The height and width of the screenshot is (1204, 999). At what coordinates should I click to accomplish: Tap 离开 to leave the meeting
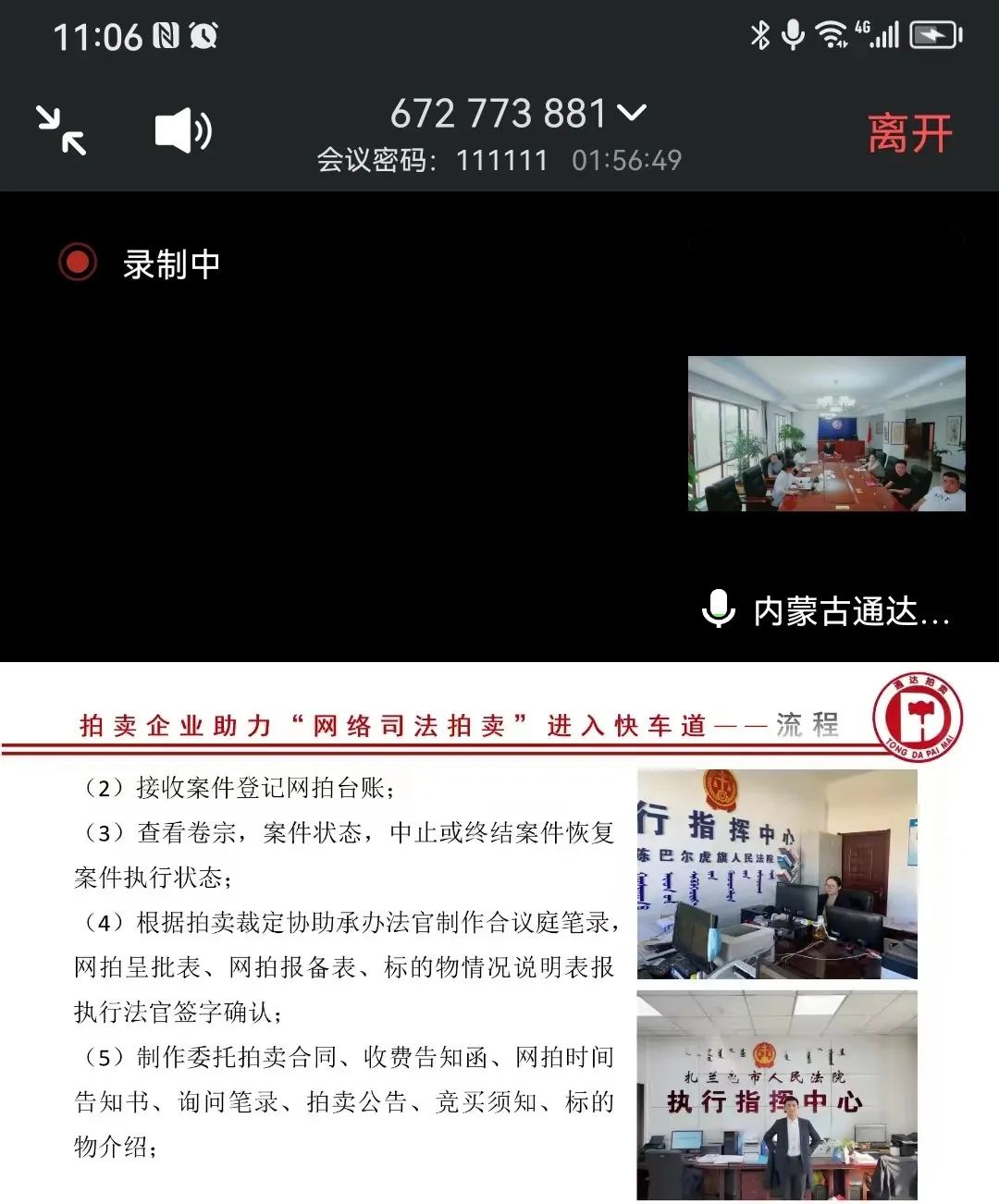point(909,133)
